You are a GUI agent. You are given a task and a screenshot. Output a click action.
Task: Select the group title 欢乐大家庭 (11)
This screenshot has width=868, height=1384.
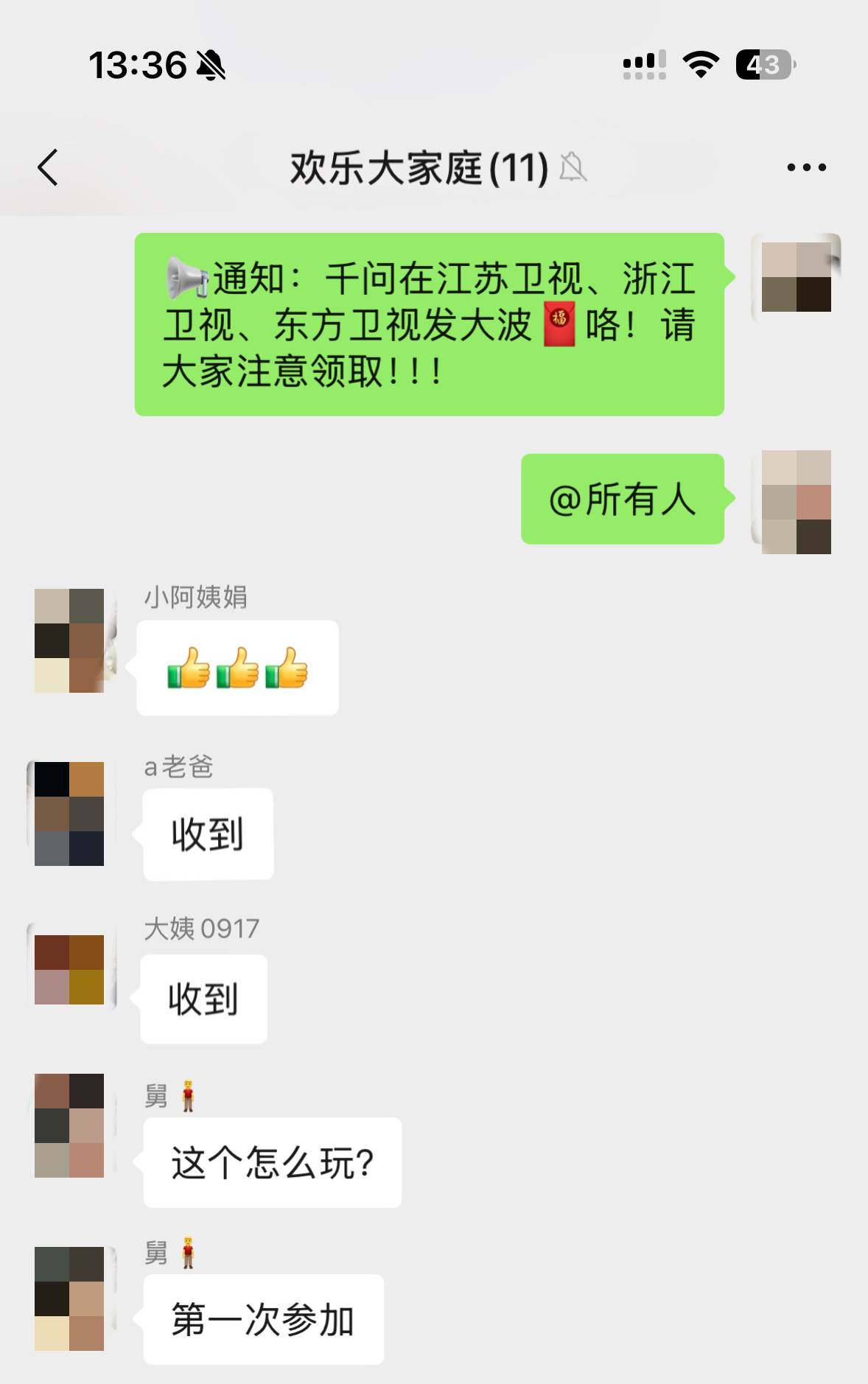coord(415,167)
